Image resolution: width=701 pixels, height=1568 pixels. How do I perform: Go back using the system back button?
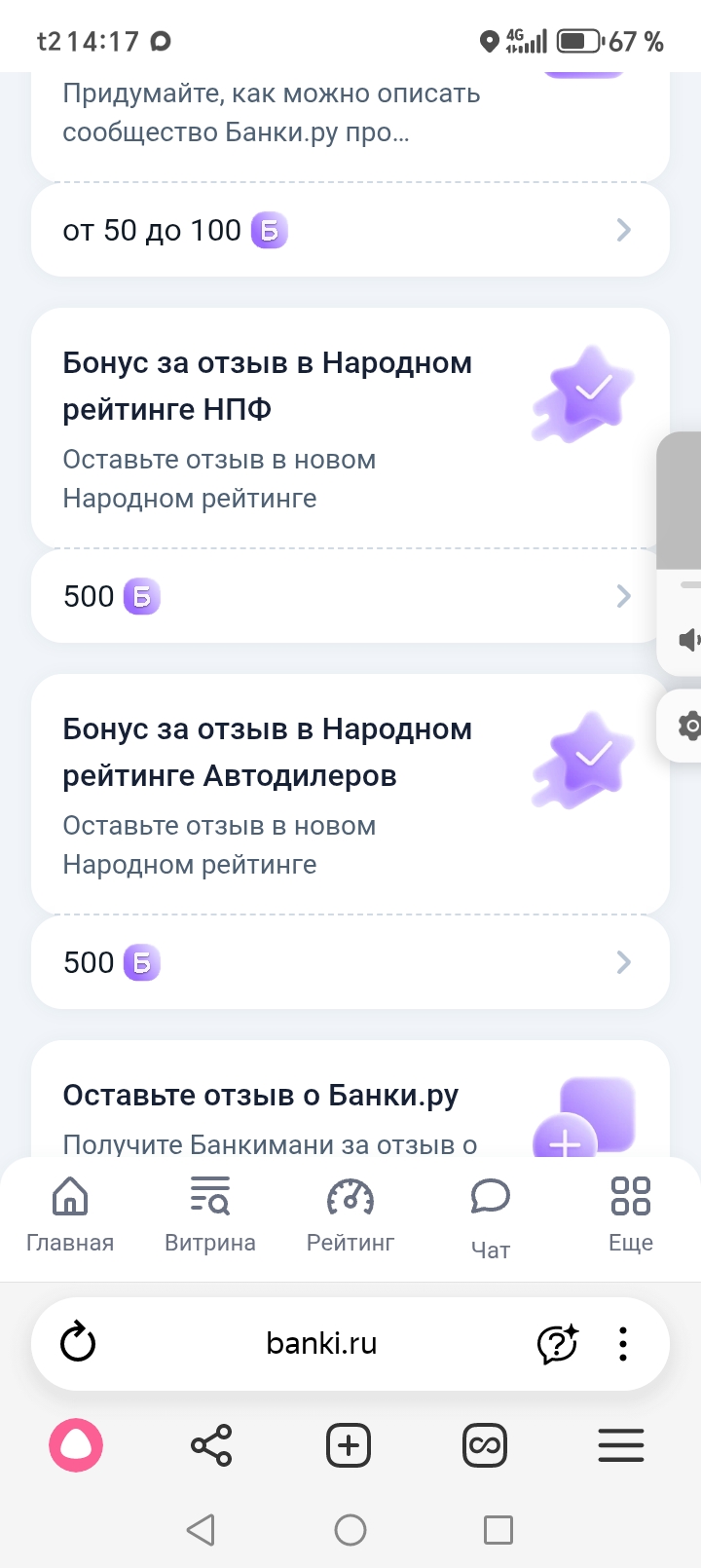[x=201, y=1530]
